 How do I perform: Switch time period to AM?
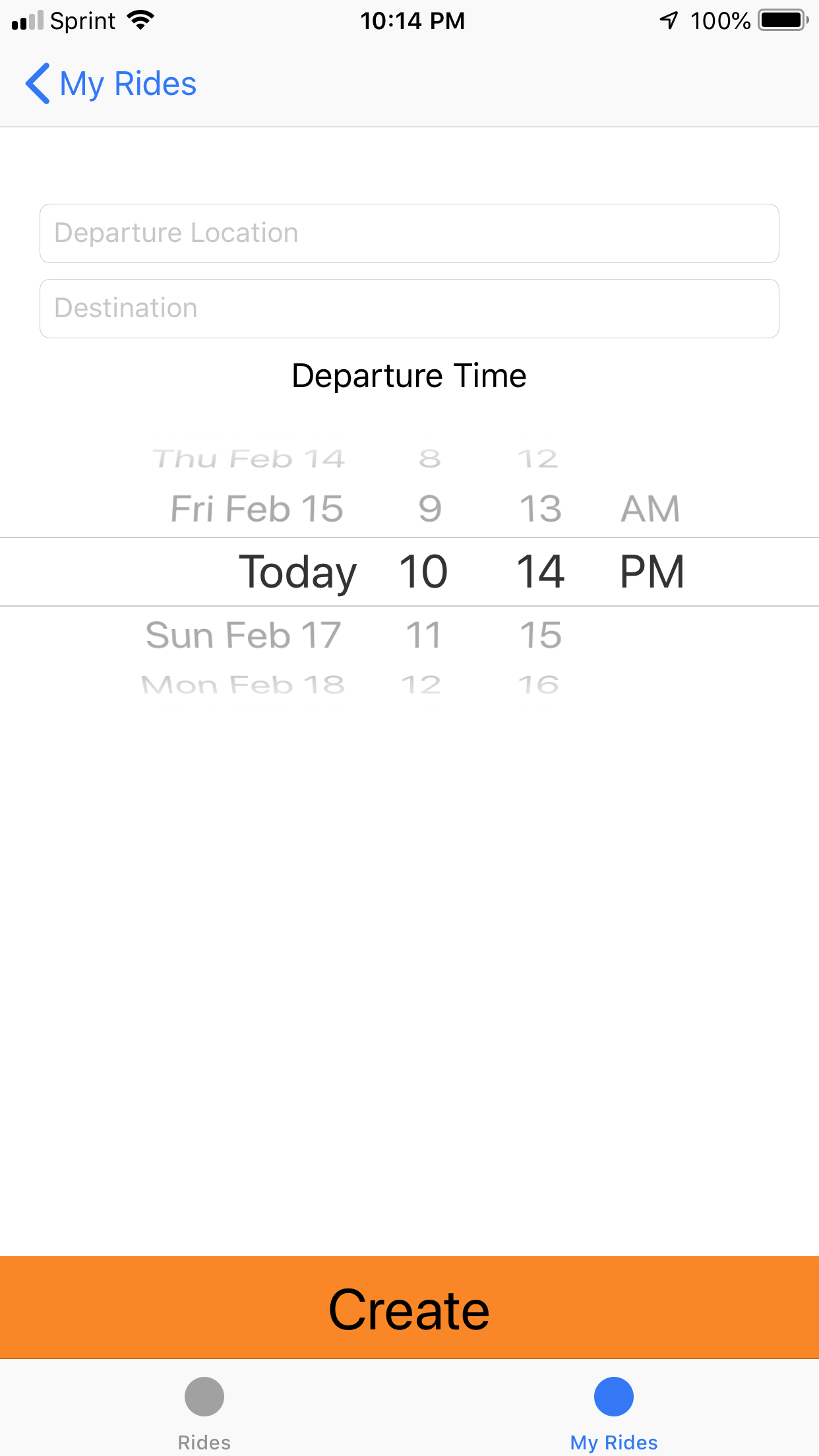[650, 509]
